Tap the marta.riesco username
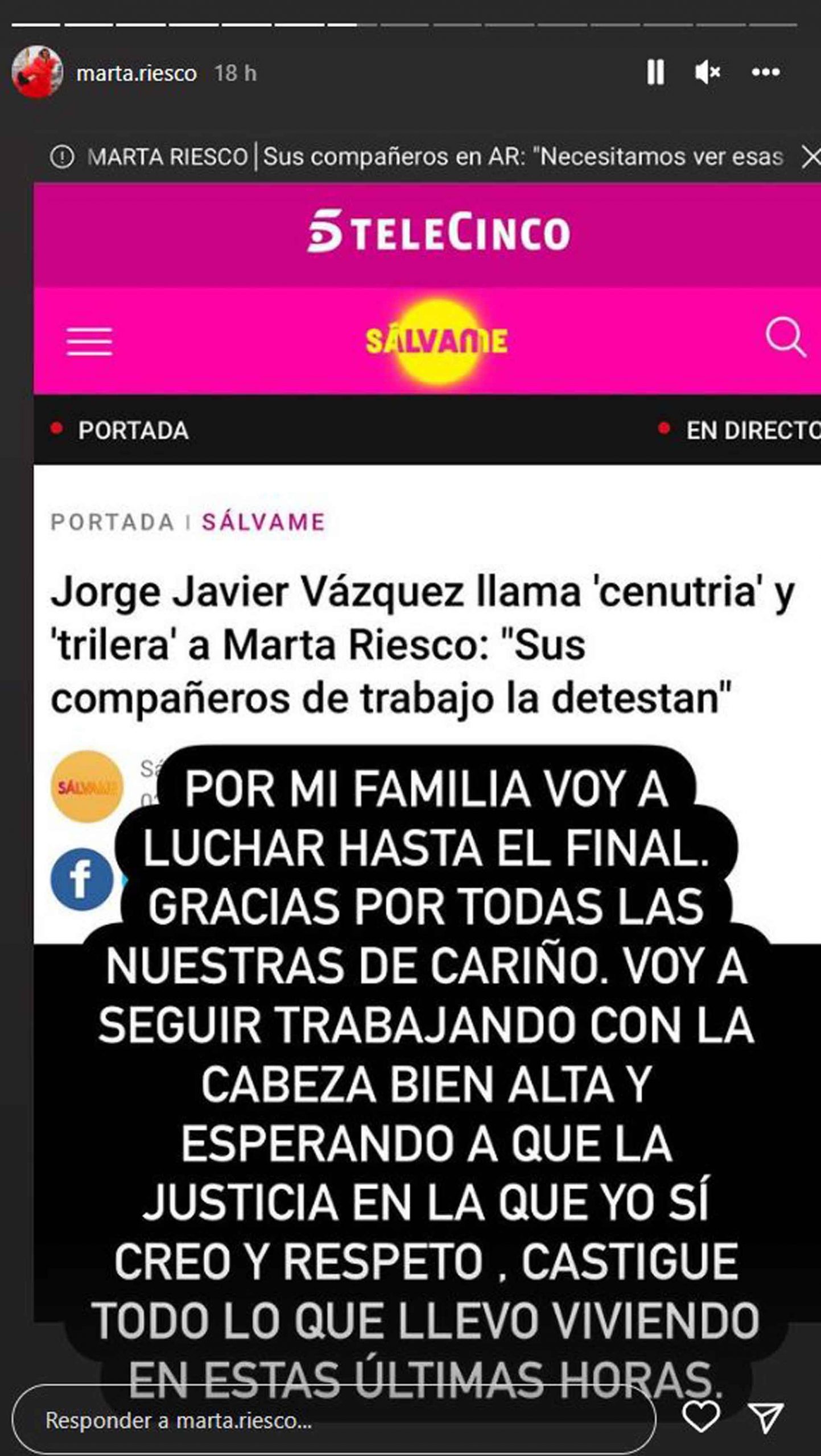This screenshot has height=1456, width=821. [137, 73]
